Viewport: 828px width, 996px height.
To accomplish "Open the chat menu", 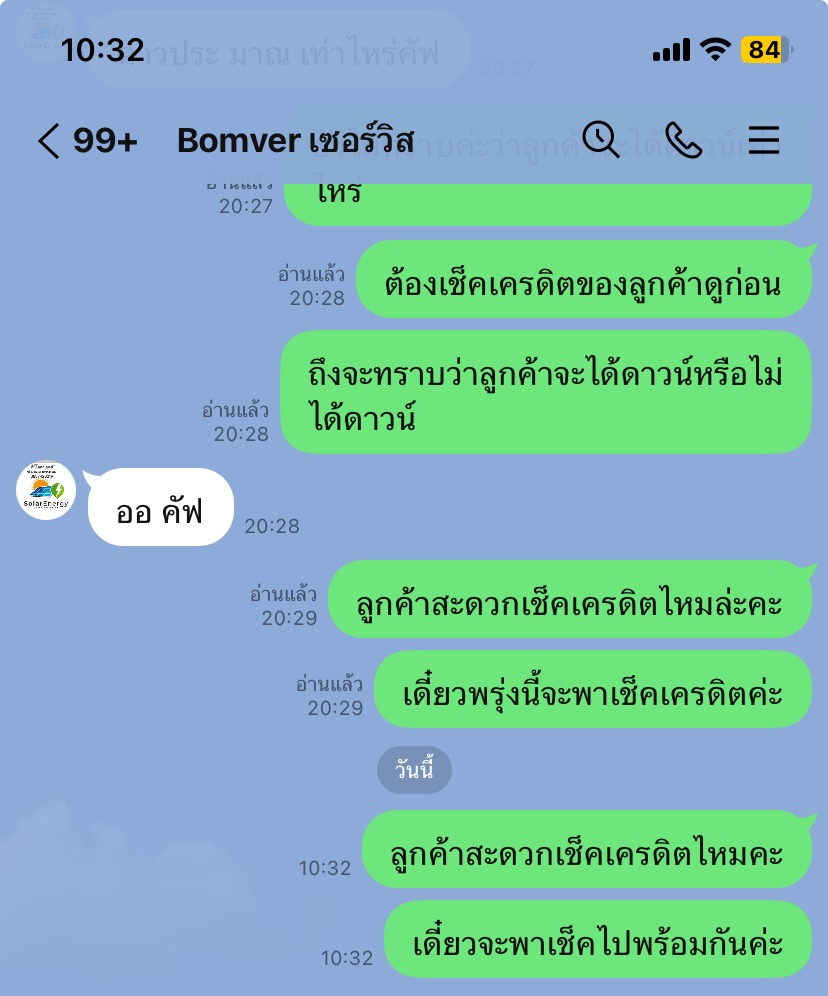I will [x=763, y=140].
